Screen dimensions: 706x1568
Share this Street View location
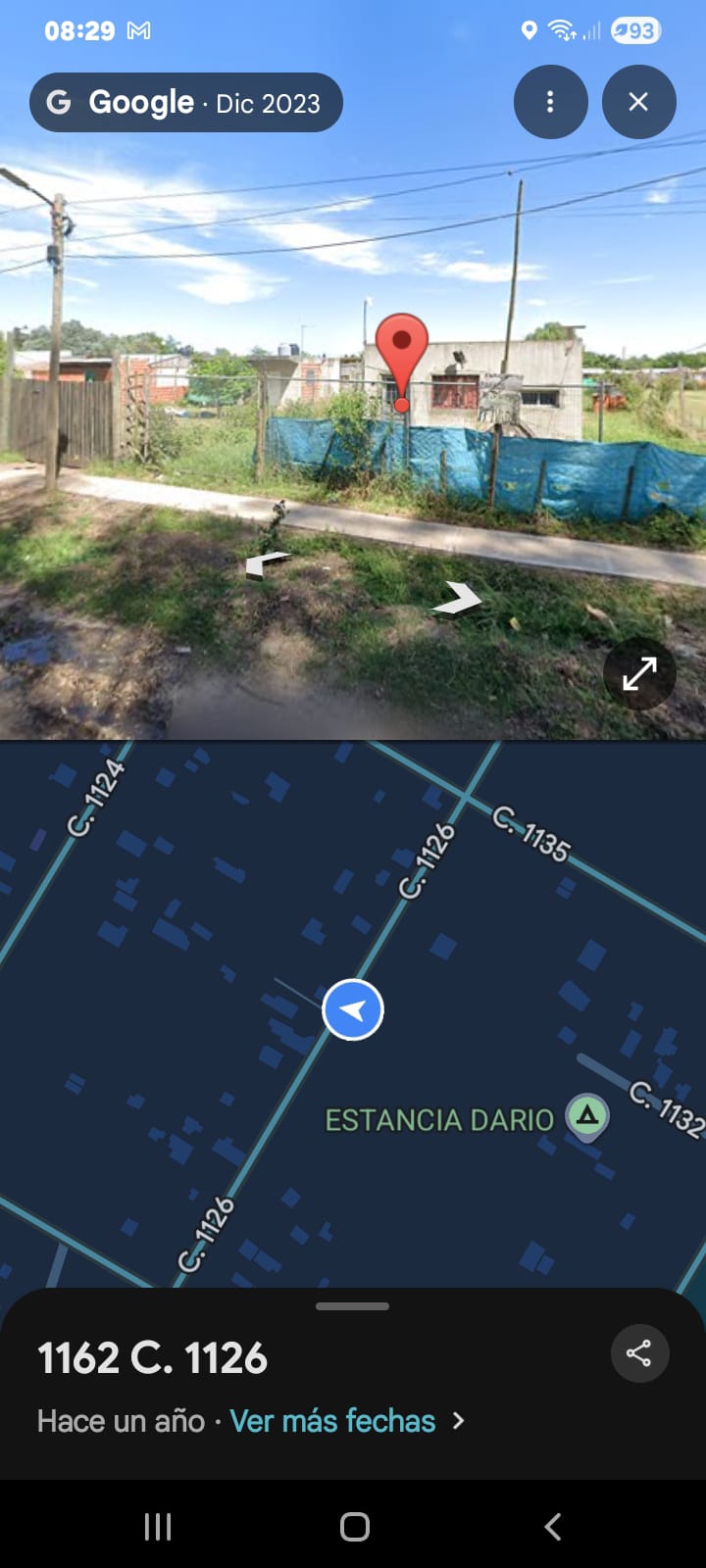click(x=639, y=1353)
